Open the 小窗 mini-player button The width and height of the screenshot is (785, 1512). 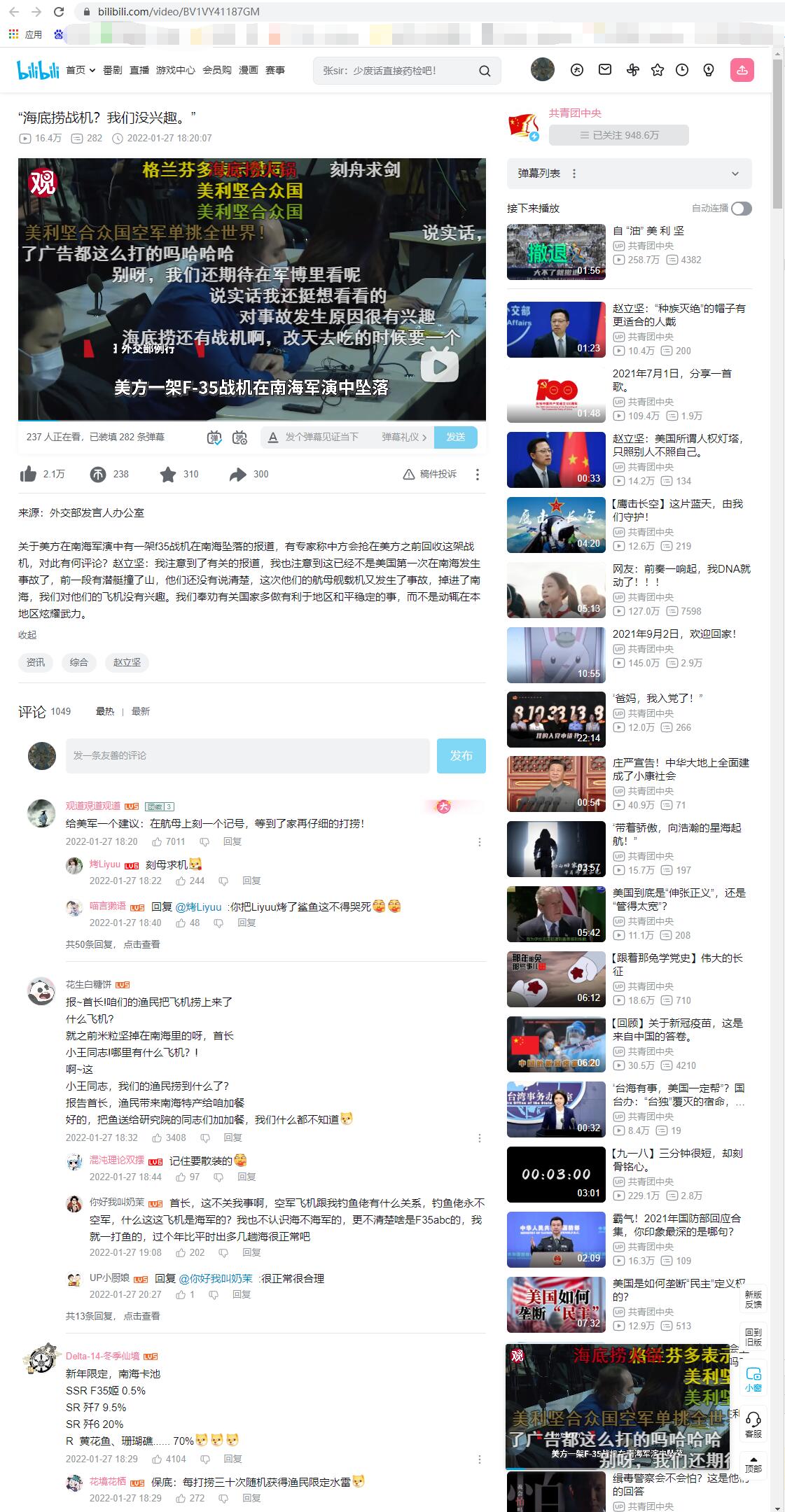[753, 1380]
